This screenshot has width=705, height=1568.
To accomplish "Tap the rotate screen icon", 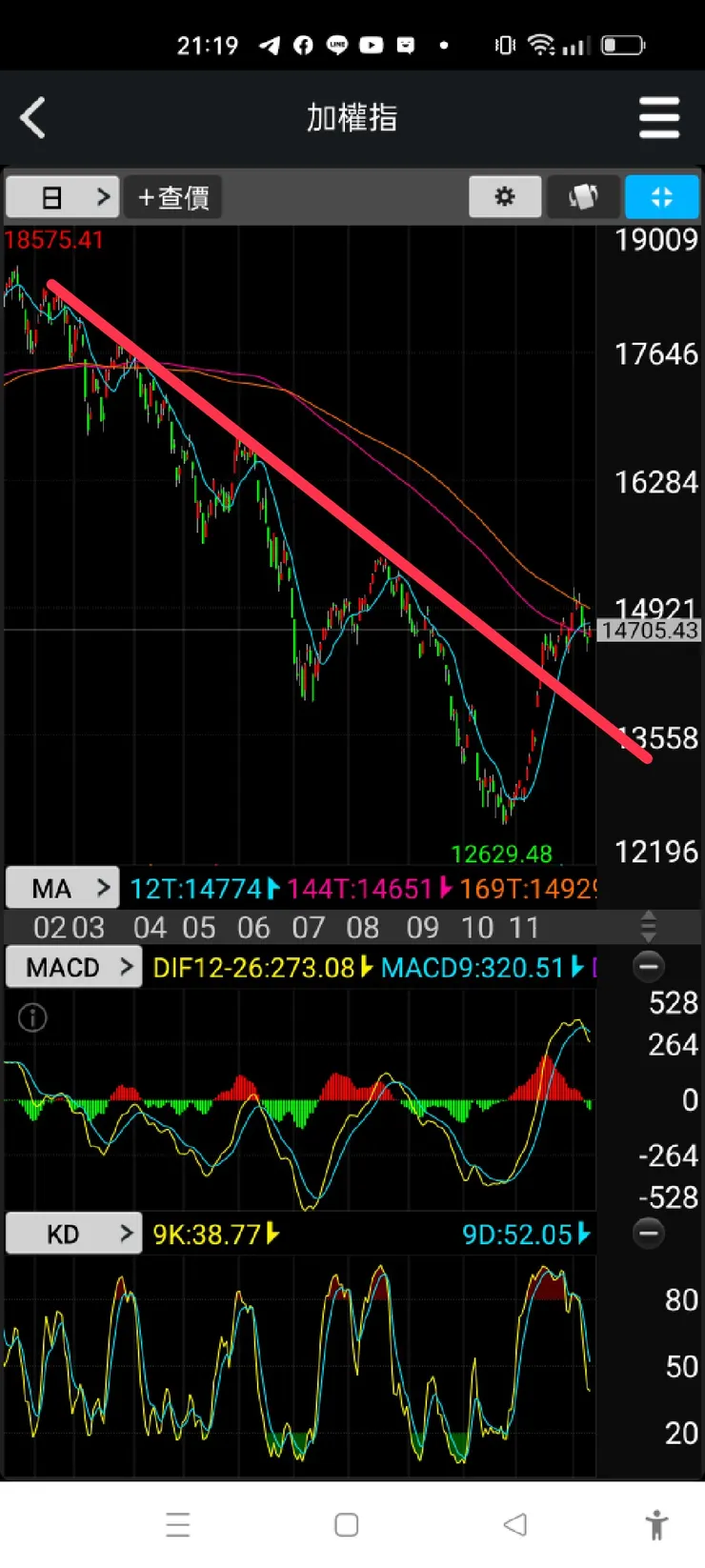I will click(x=583, y=197).
